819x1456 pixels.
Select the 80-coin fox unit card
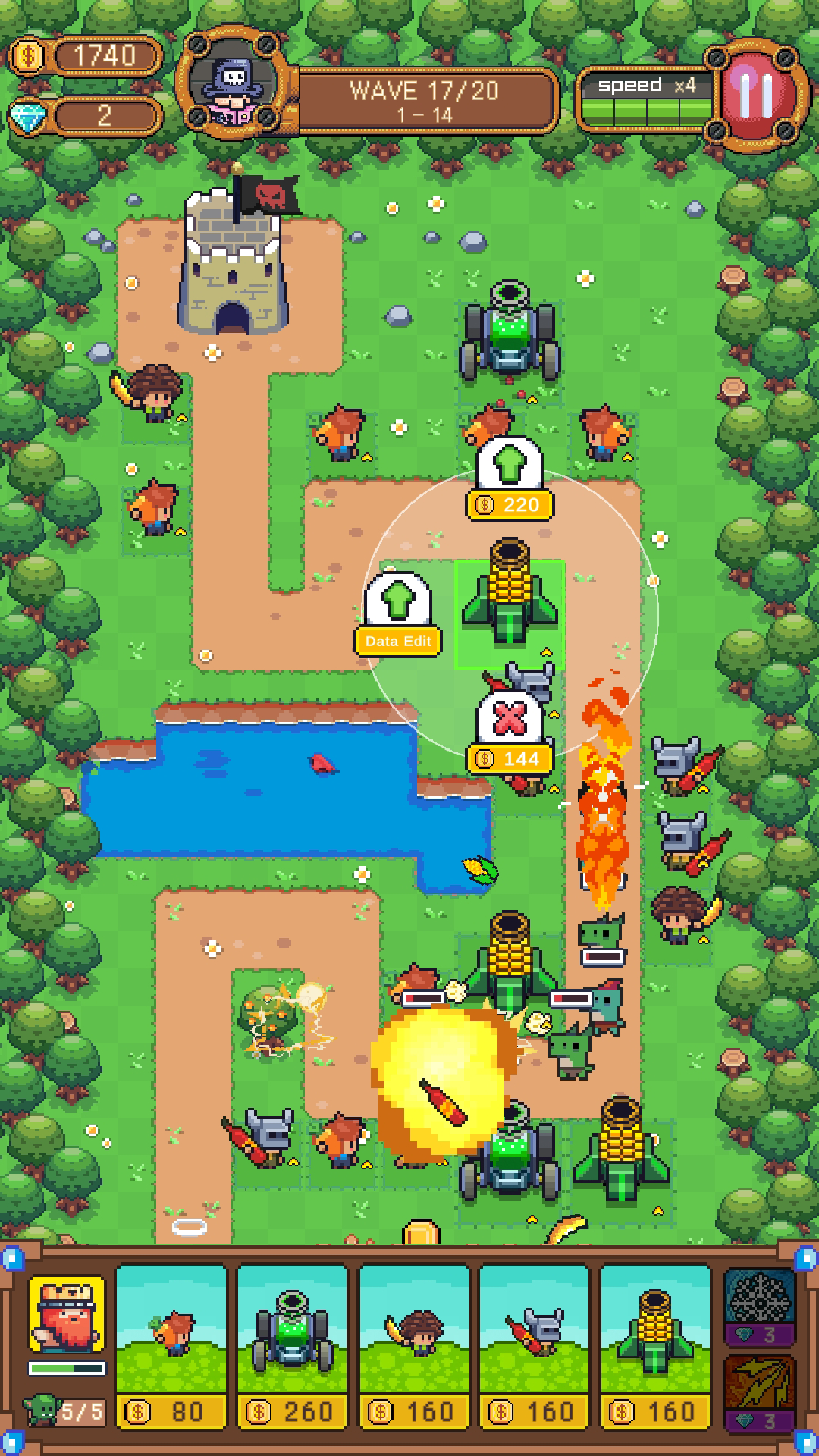coord(171,1348)
